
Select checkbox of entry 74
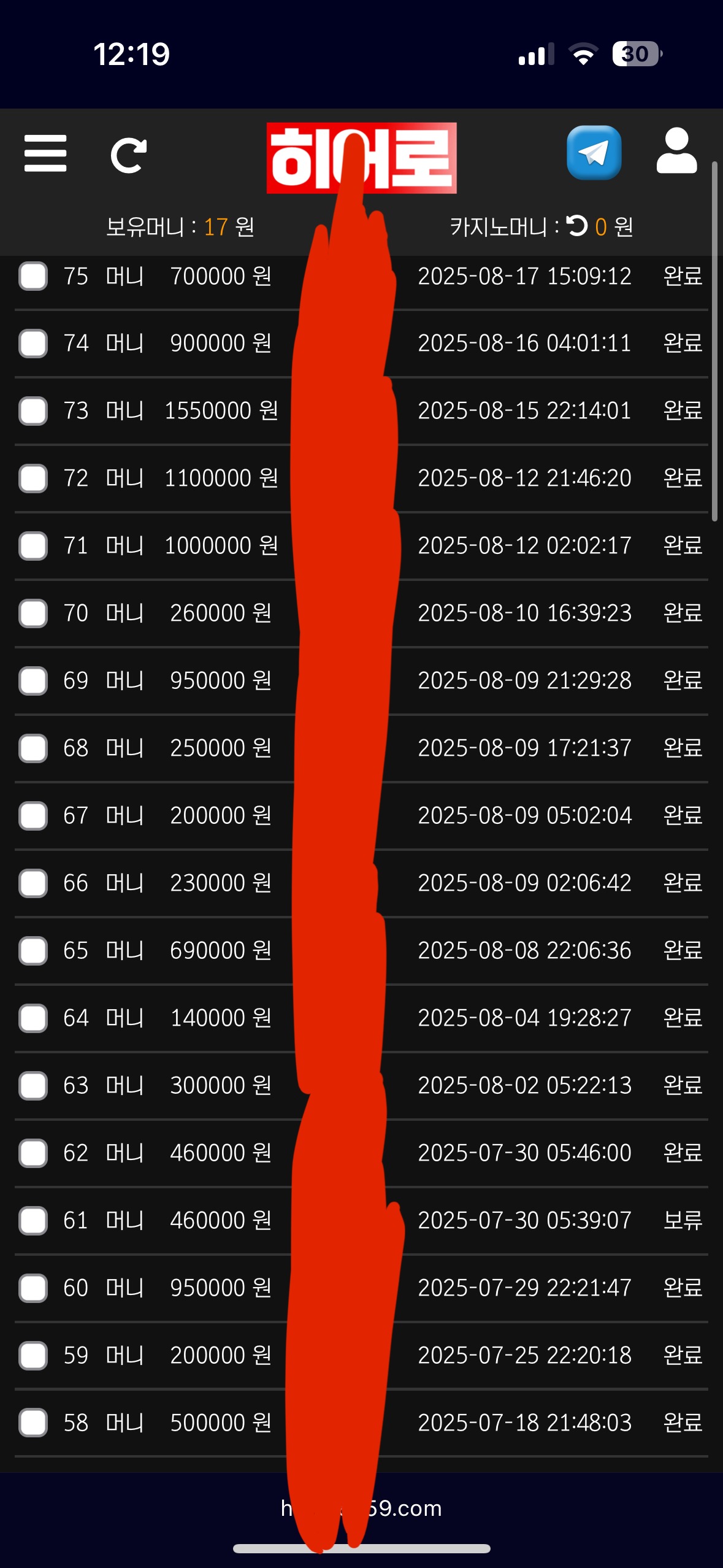point(33,344)
